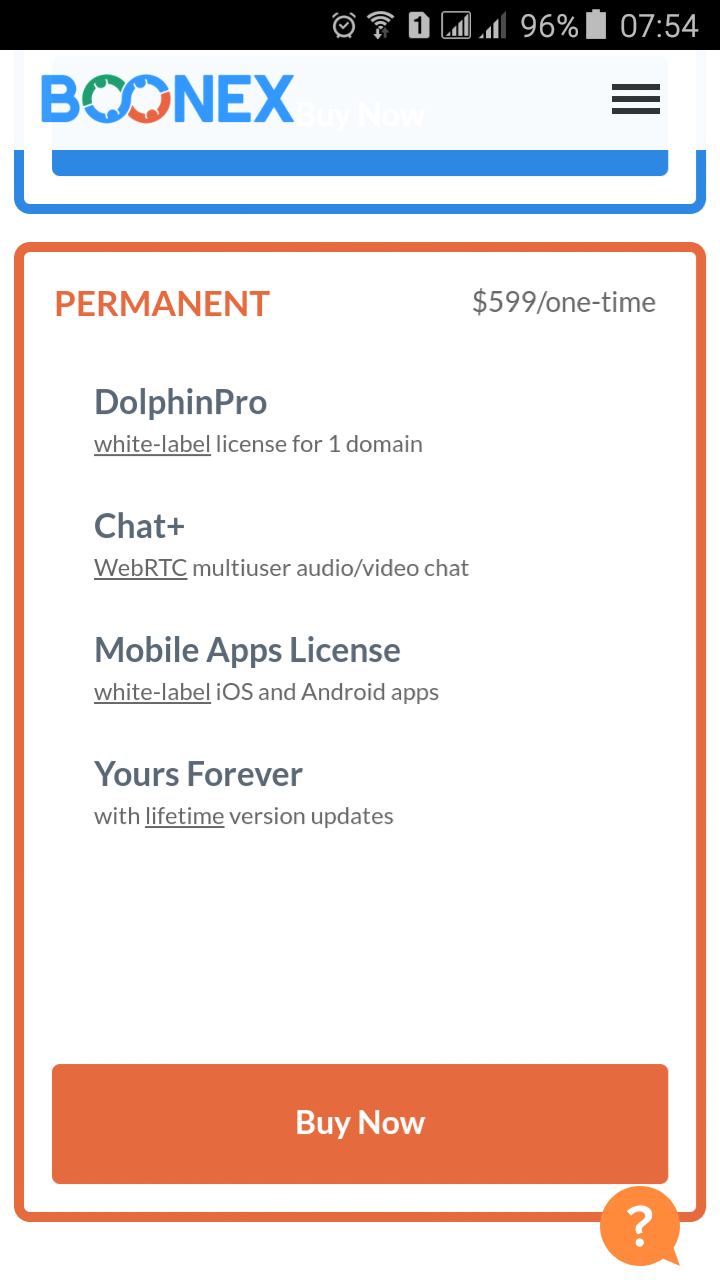
Task: Open the hamburger navigation menu
Action: pos(635,100)
